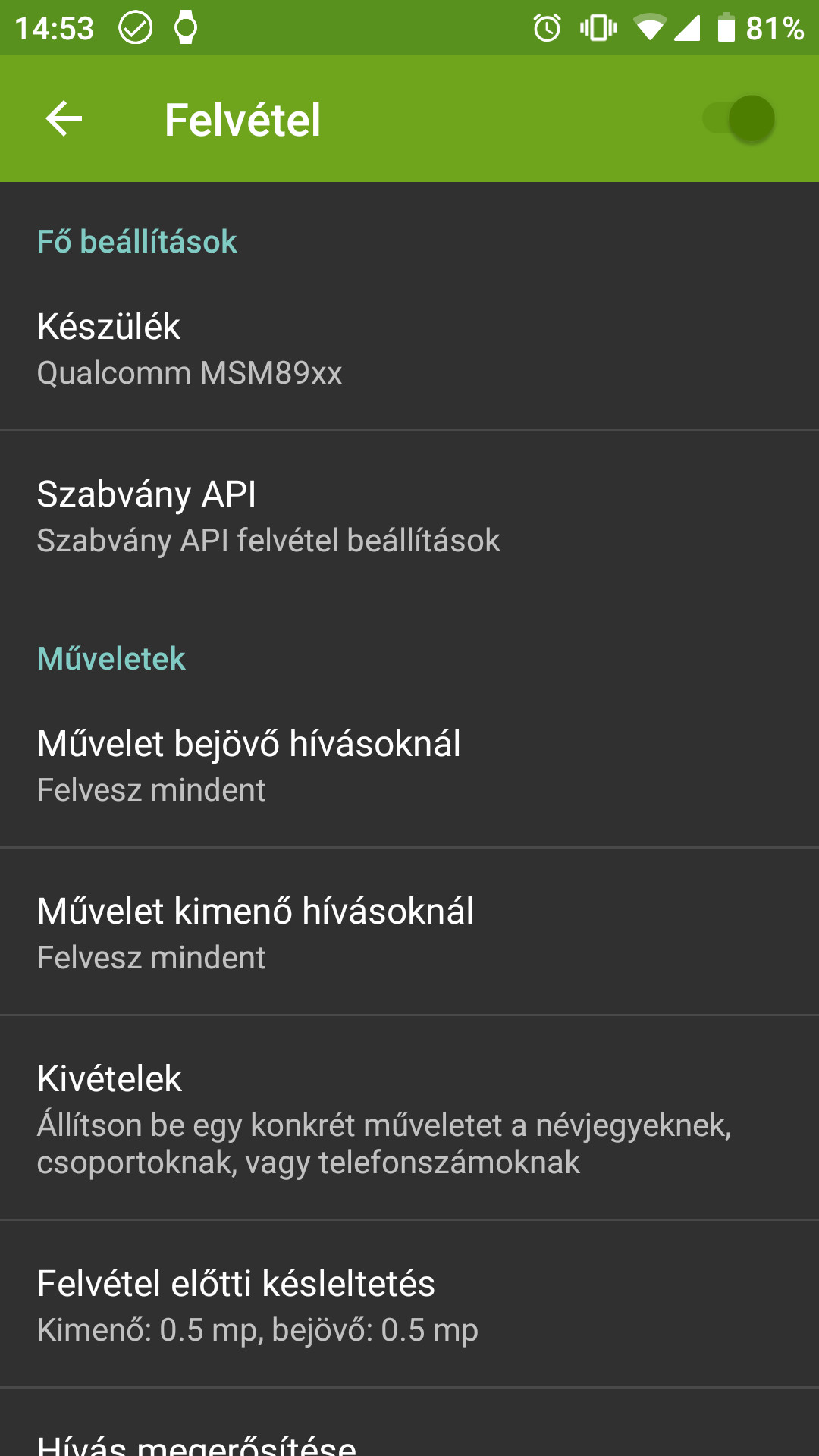Go back from the Felvétel screen
Image resolution: width=819 pixels, height=1456 pixels.
(x=64, y=119)
